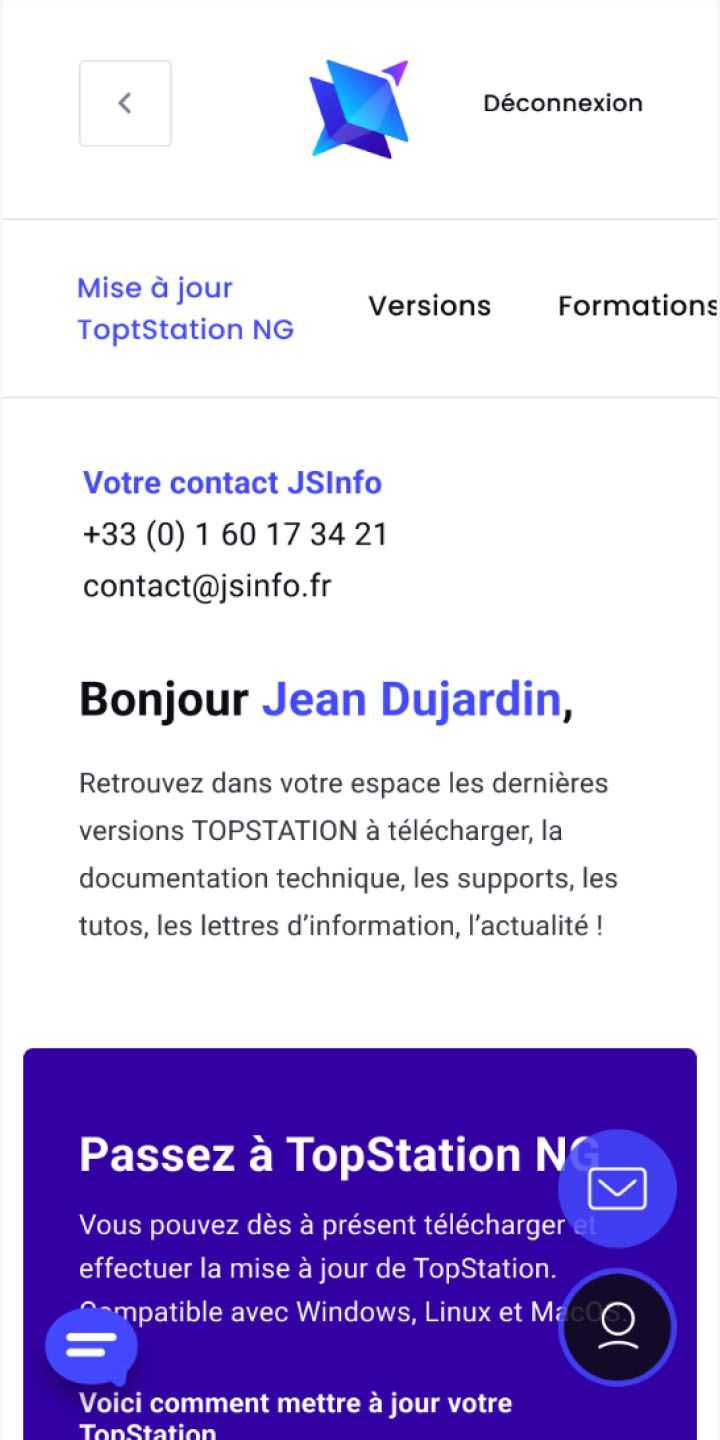Switch to the Formations tab
This screenshot has width=720, height=1440.
[x=638, y=306]
